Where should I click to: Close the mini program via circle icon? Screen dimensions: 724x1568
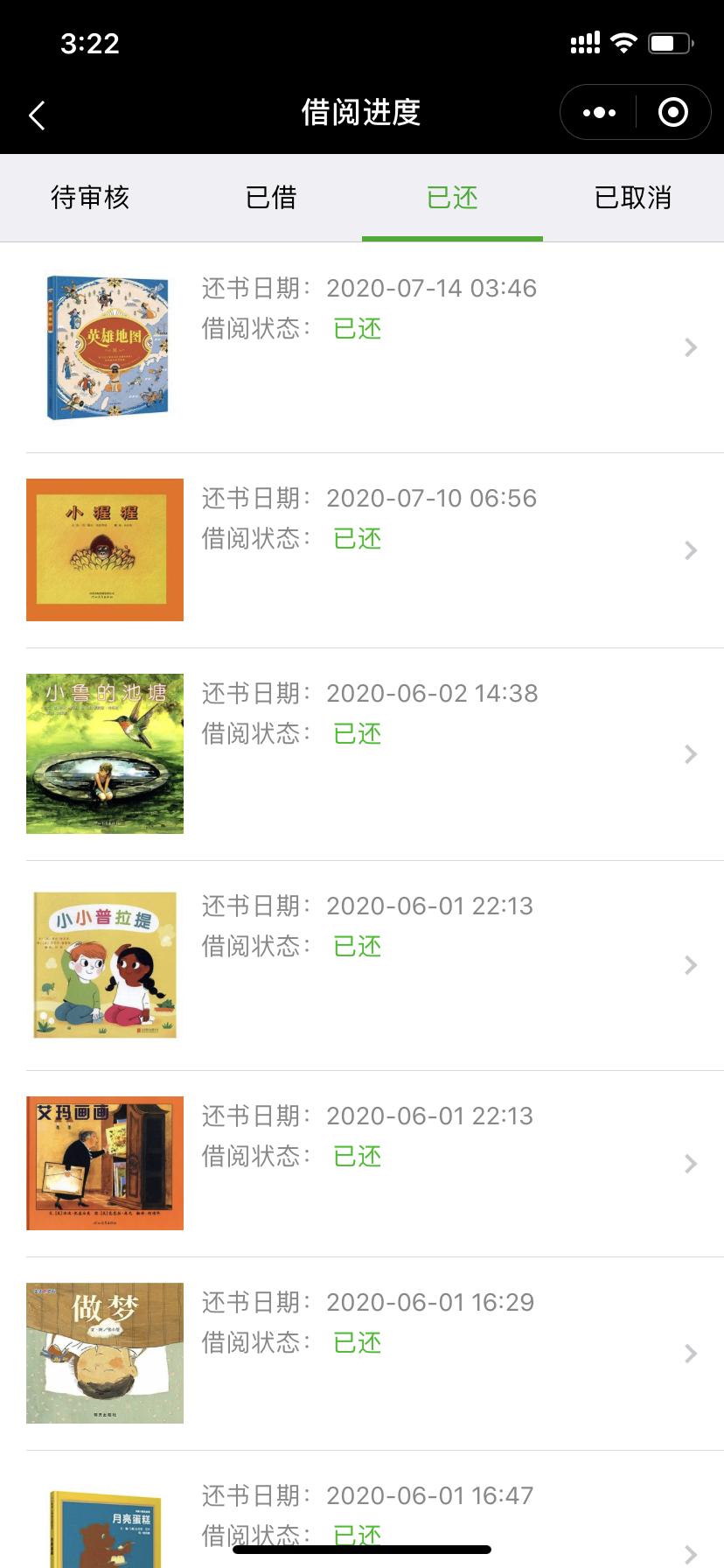tap(672, 113)
